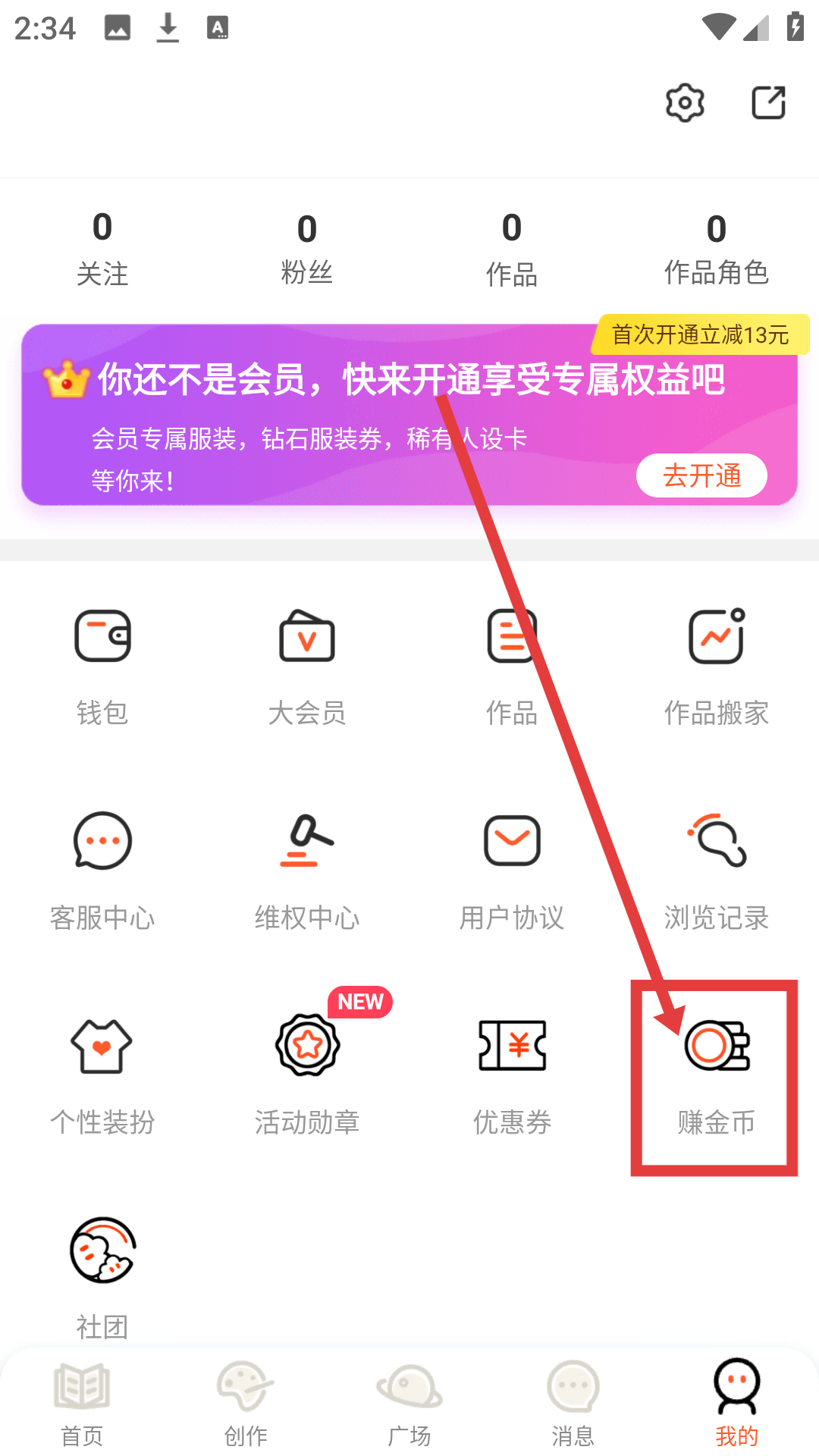Screen dimensions: 819x1456
Task: View 粉丝 followers list
Action: (x=307, y=249)
